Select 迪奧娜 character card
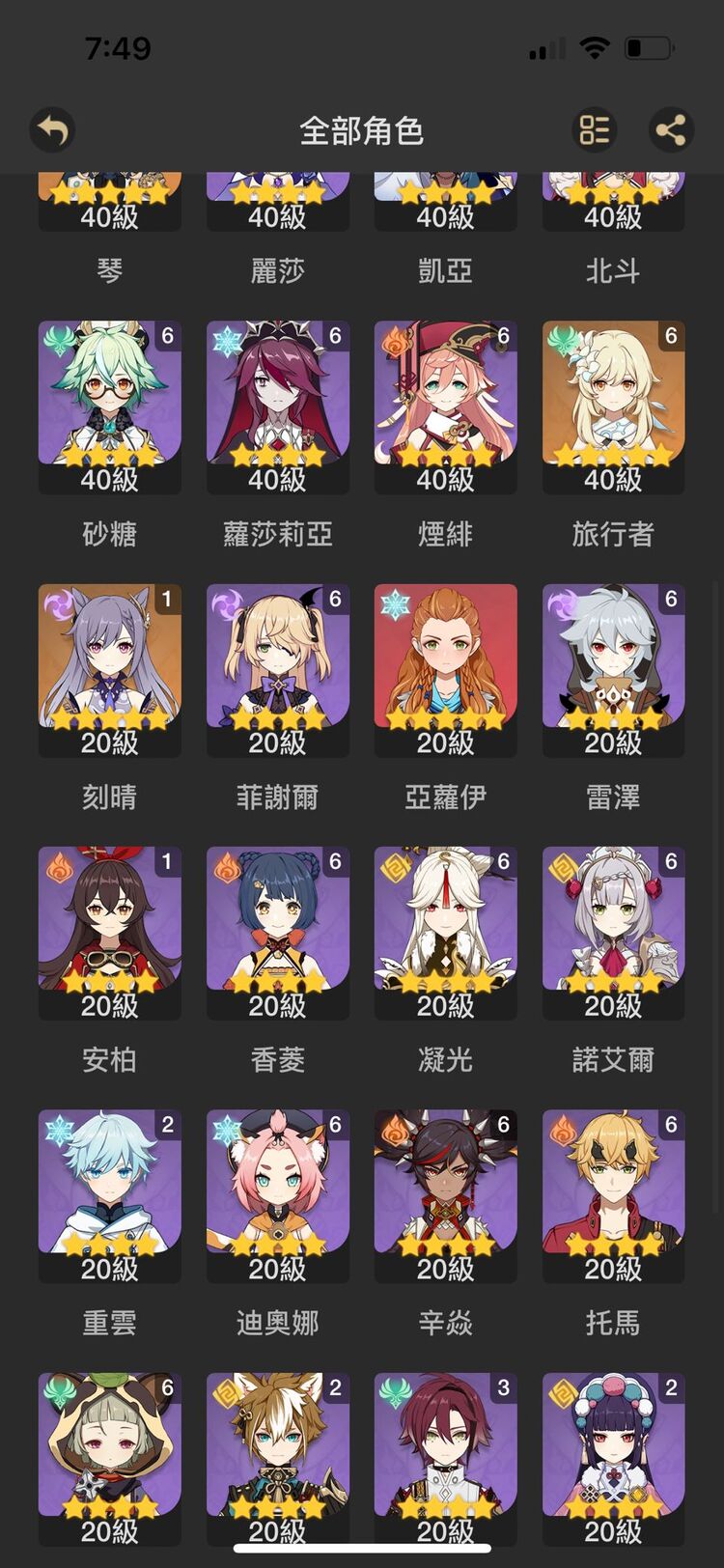 click(277, 1194)
